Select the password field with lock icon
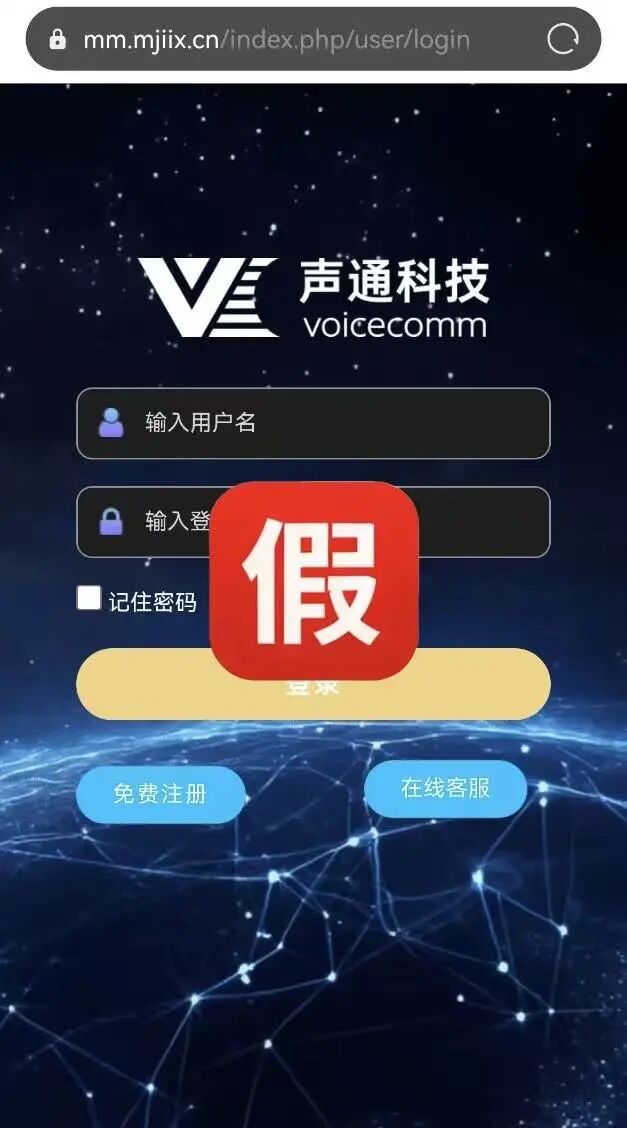 click(x=313, y=522)
